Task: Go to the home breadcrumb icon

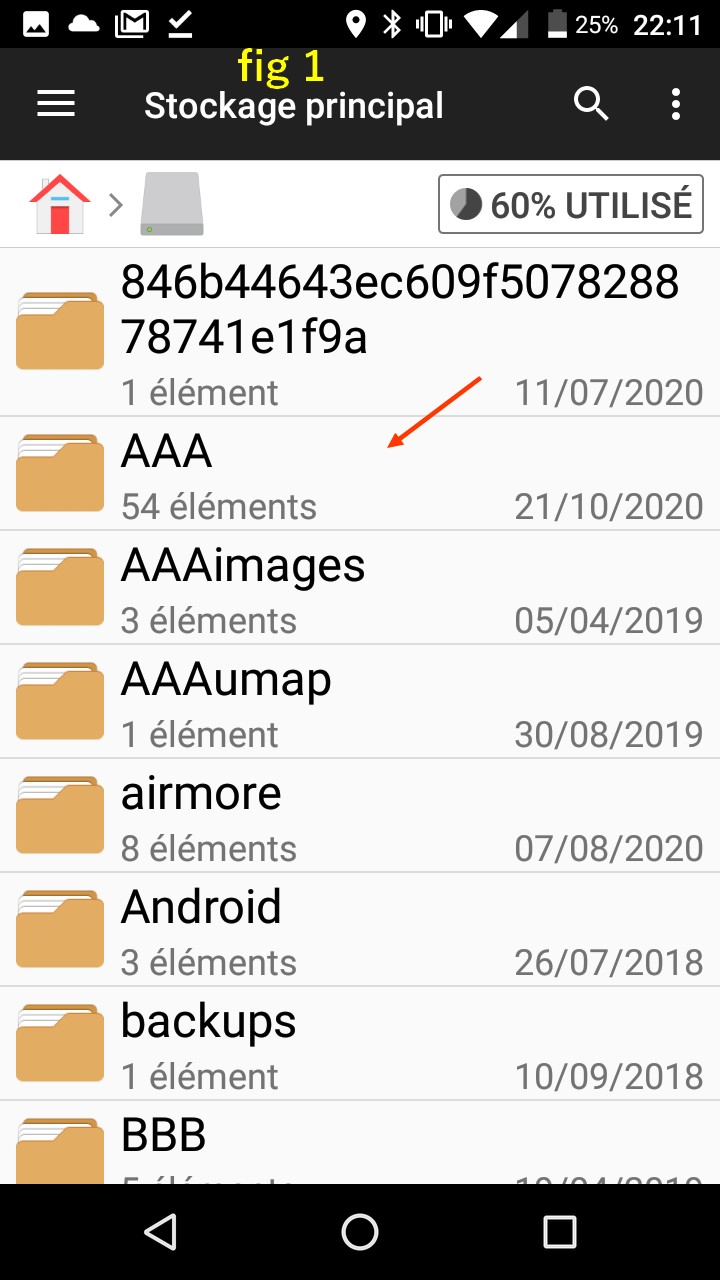Action: coord(60,204)
